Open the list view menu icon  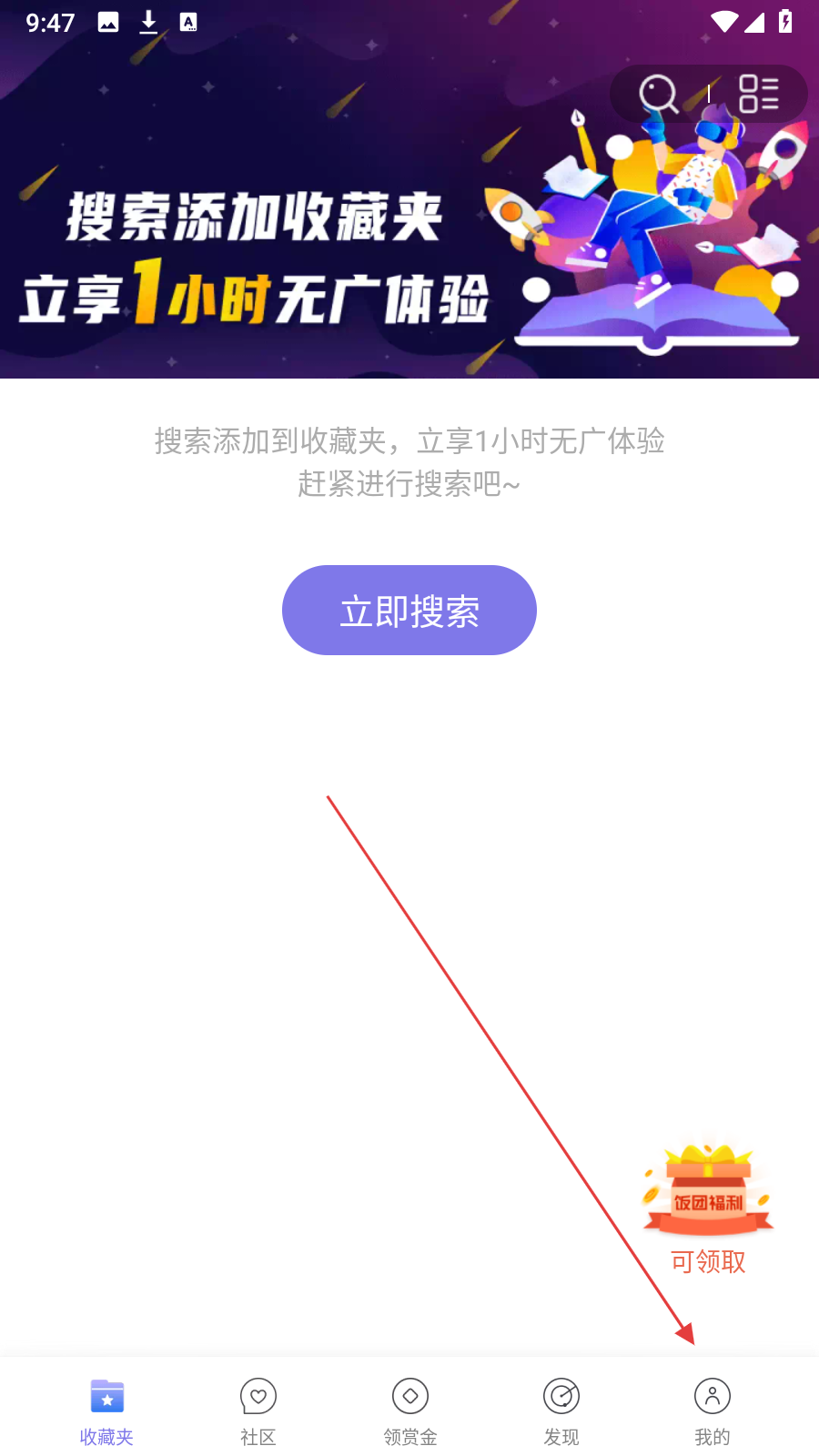(x=758, y=93)
